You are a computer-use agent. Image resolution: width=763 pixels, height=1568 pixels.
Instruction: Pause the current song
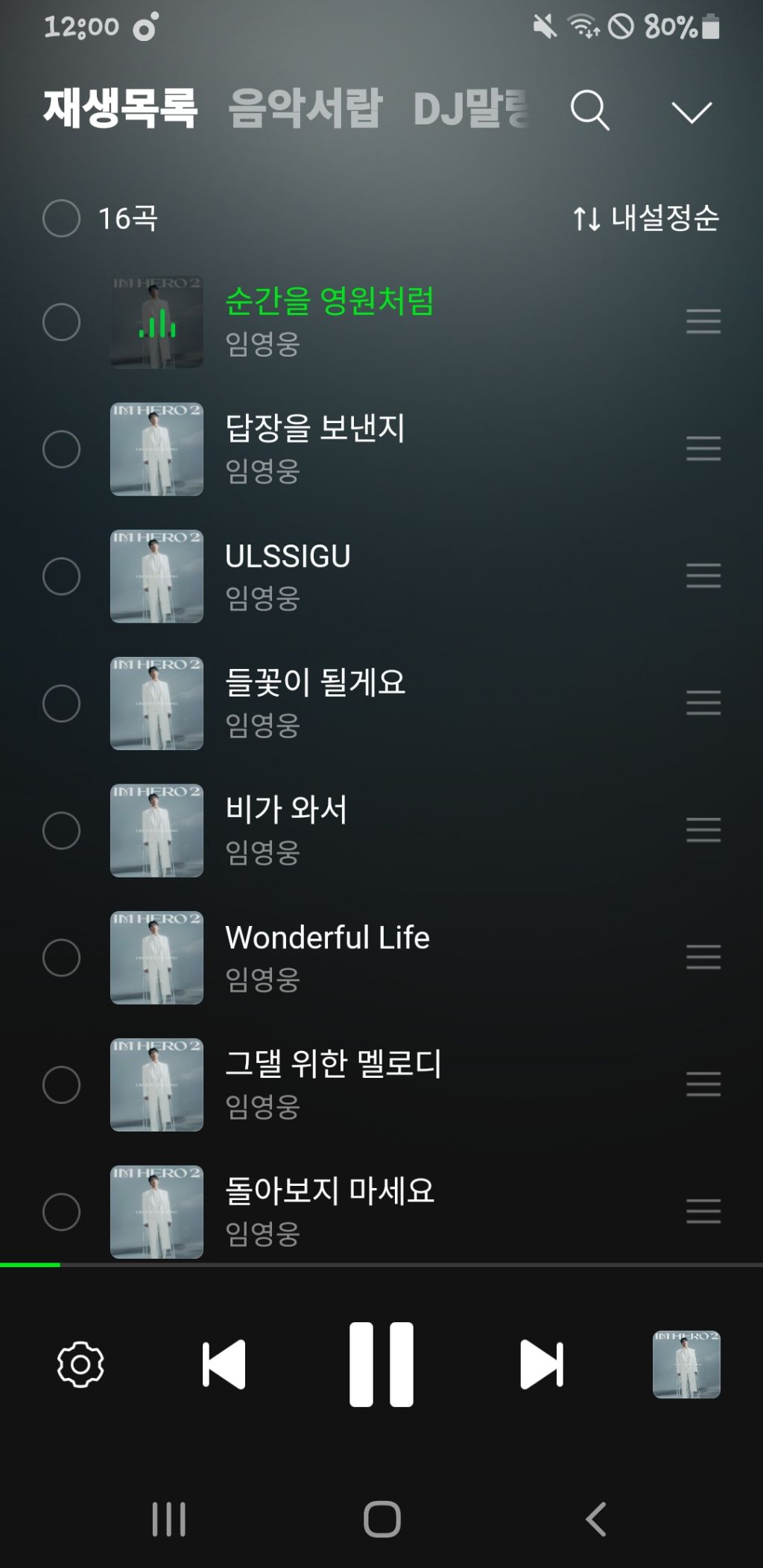(x=381, y=1365)
